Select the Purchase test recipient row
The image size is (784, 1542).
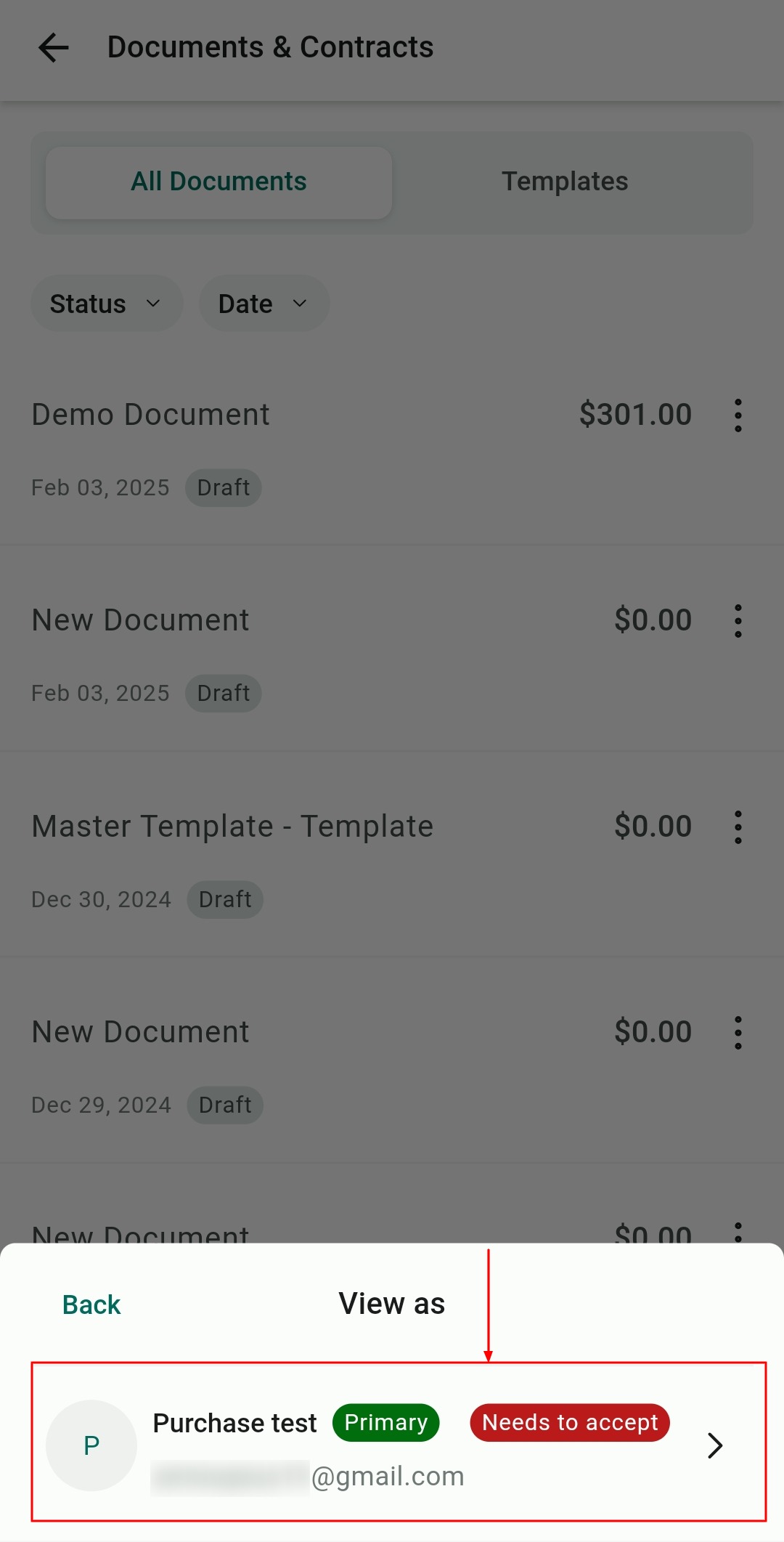[x=398, y=1443]
